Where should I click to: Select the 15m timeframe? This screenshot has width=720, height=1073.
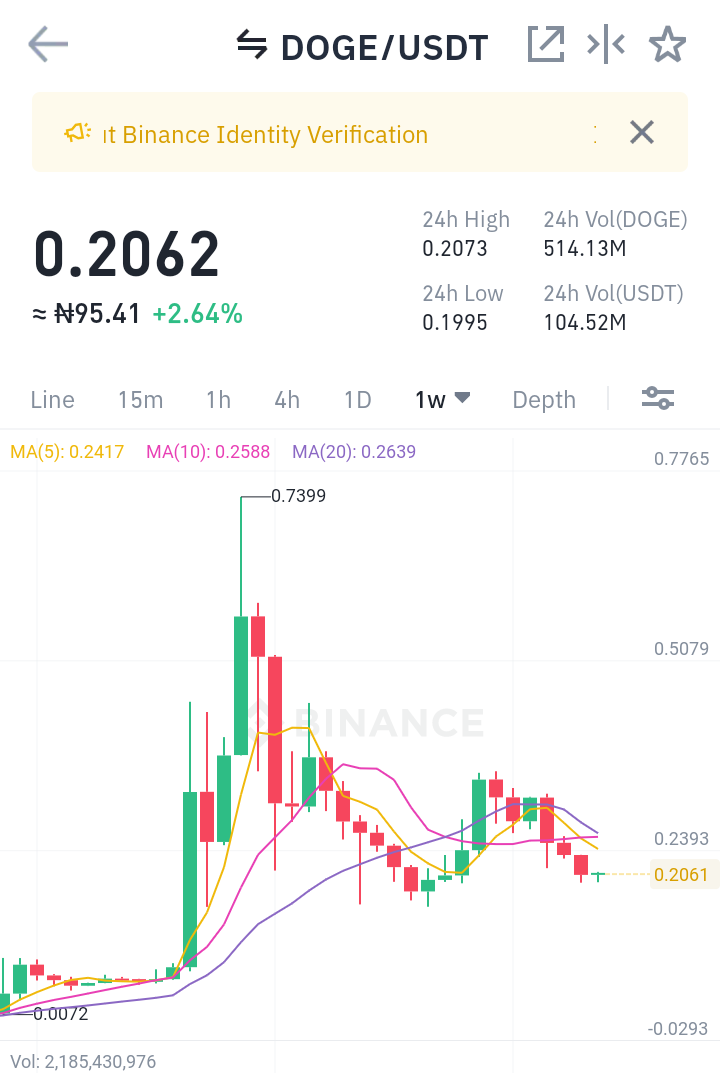(140, 400)
